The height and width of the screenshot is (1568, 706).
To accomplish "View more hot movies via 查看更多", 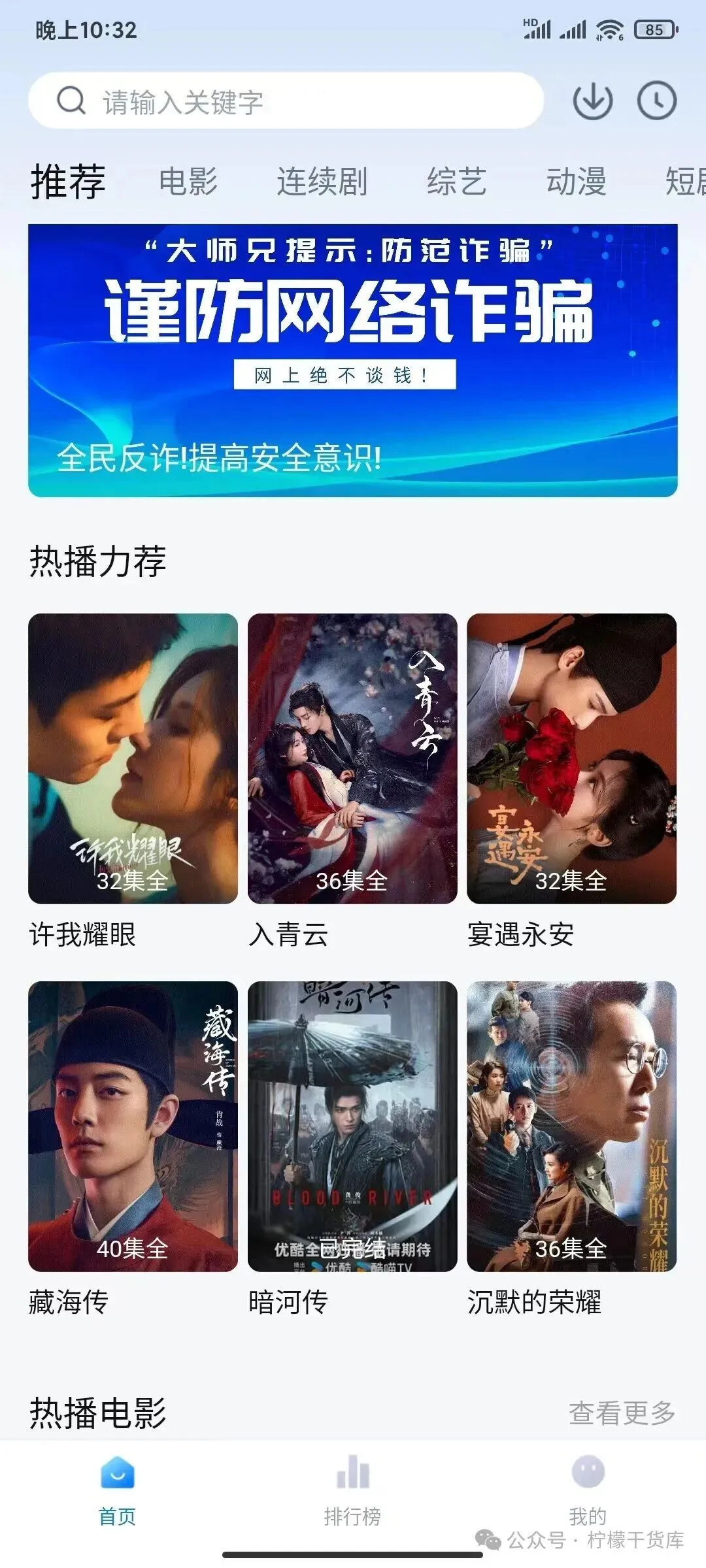I will 622,1413.
